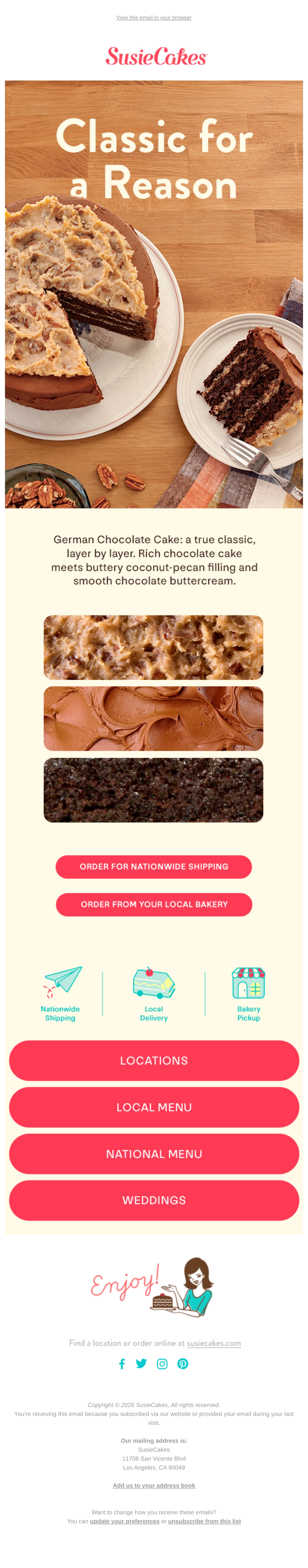Open the View this email in your browser link
Image resolution: width=308 pixels, height=1568 pixels.
click(154, 18)
